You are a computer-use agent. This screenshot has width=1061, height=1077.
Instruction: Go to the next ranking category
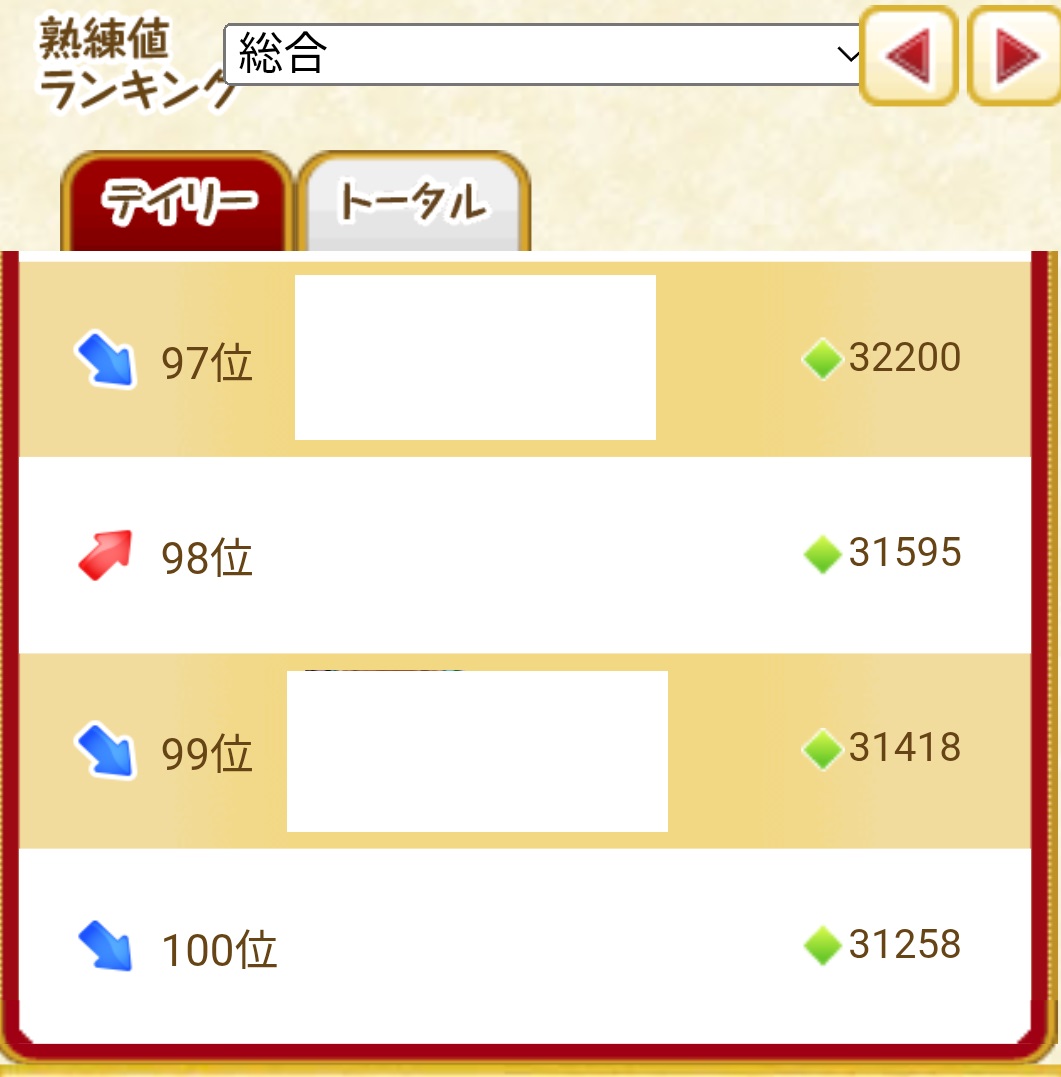(x=1015, y=56)
